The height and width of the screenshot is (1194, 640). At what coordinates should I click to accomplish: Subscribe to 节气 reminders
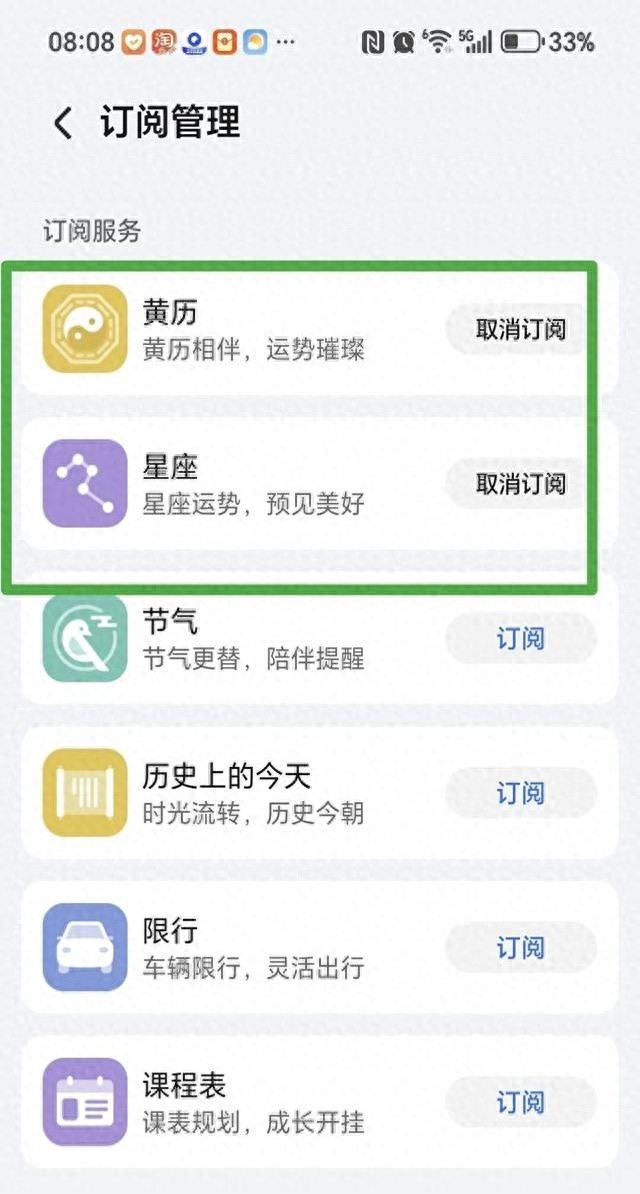coord(520,638)
